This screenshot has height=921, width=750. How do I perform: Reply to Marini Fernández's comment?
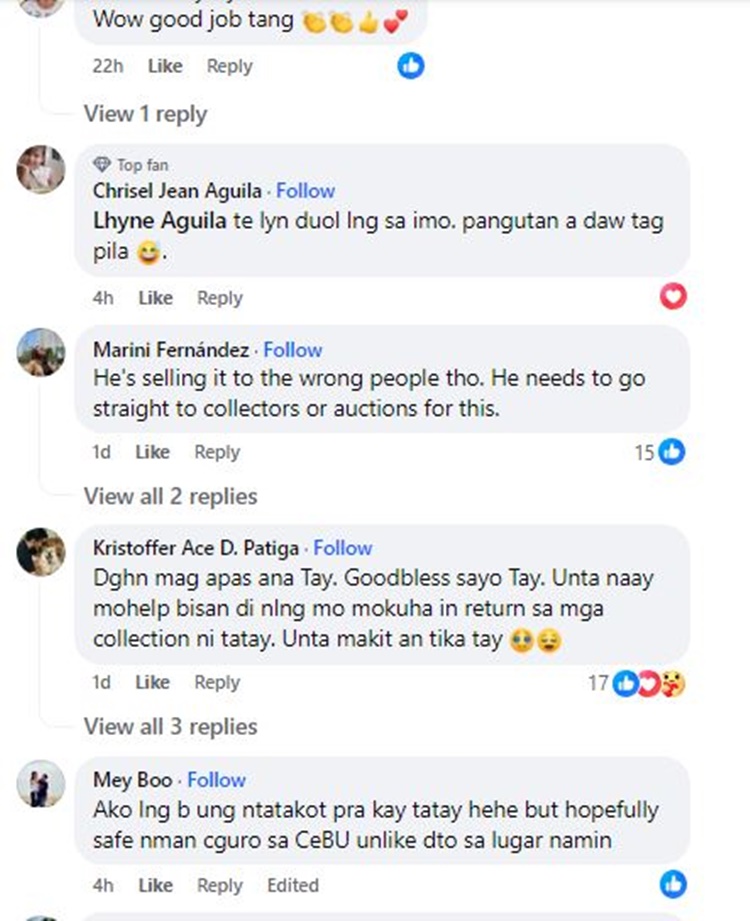[x=216, y=452]
